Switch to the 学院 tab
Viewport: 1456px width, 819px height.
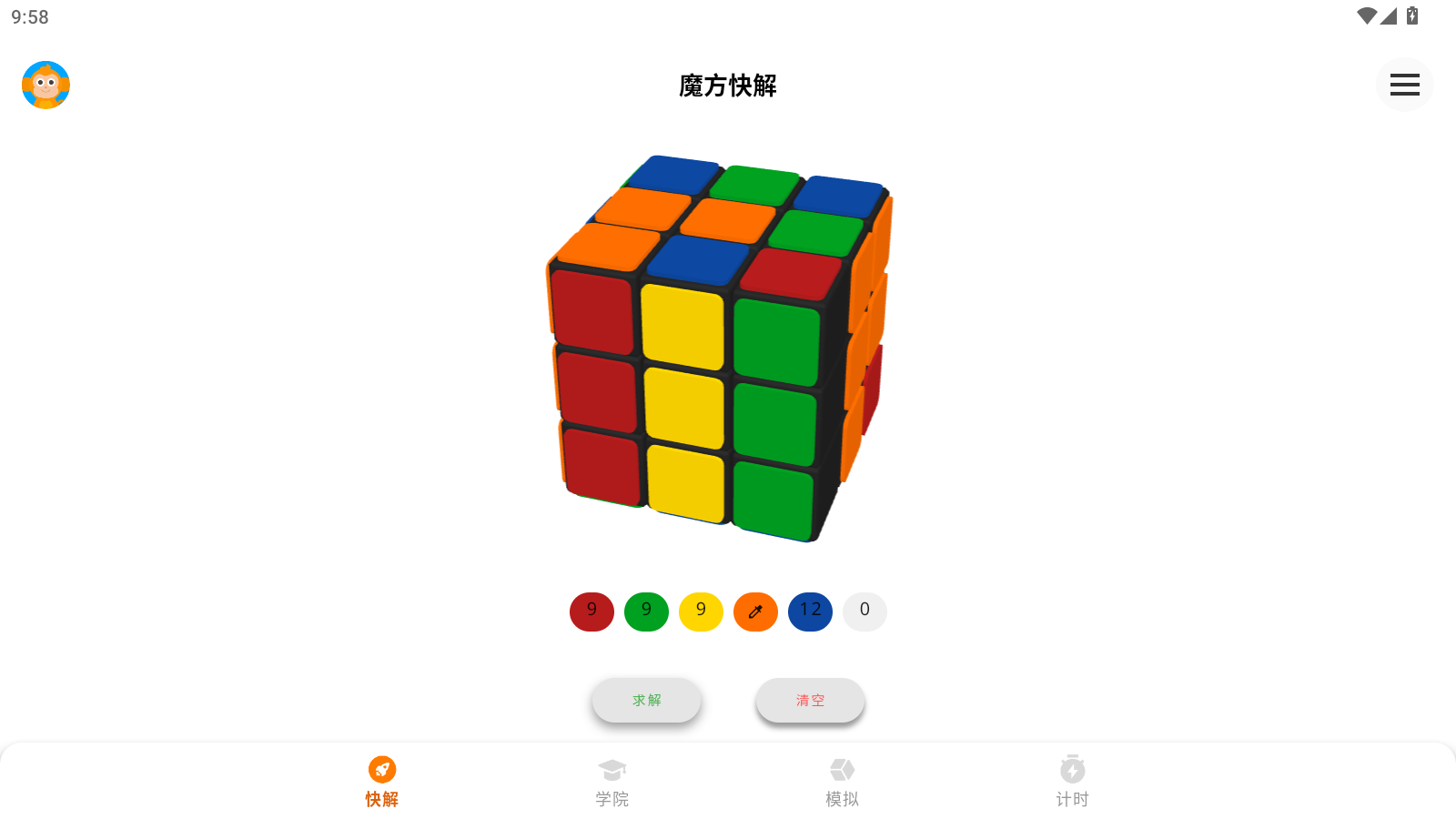pos(612,782)
